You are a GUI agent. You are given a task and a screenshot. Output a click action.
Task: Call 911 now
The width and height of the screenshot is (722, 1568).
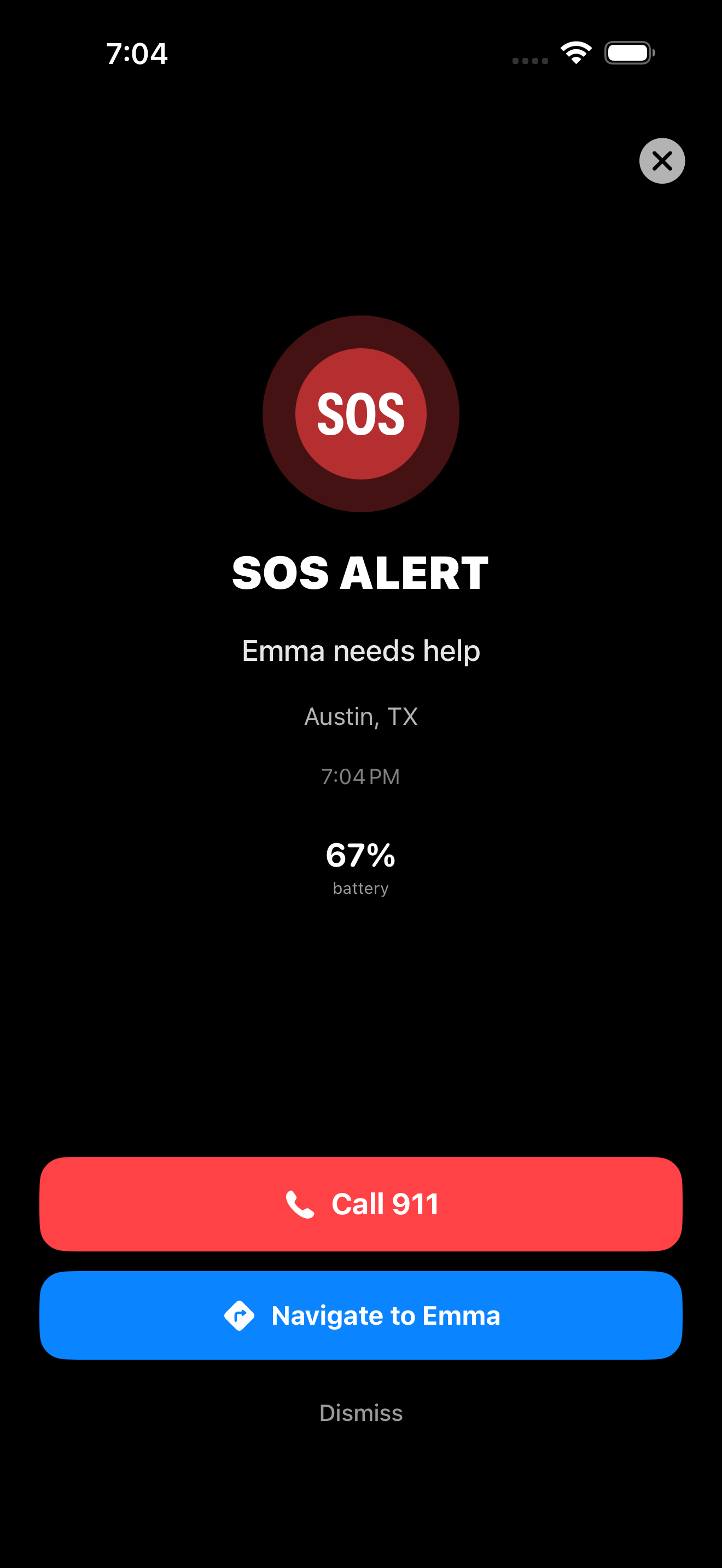360,1203
